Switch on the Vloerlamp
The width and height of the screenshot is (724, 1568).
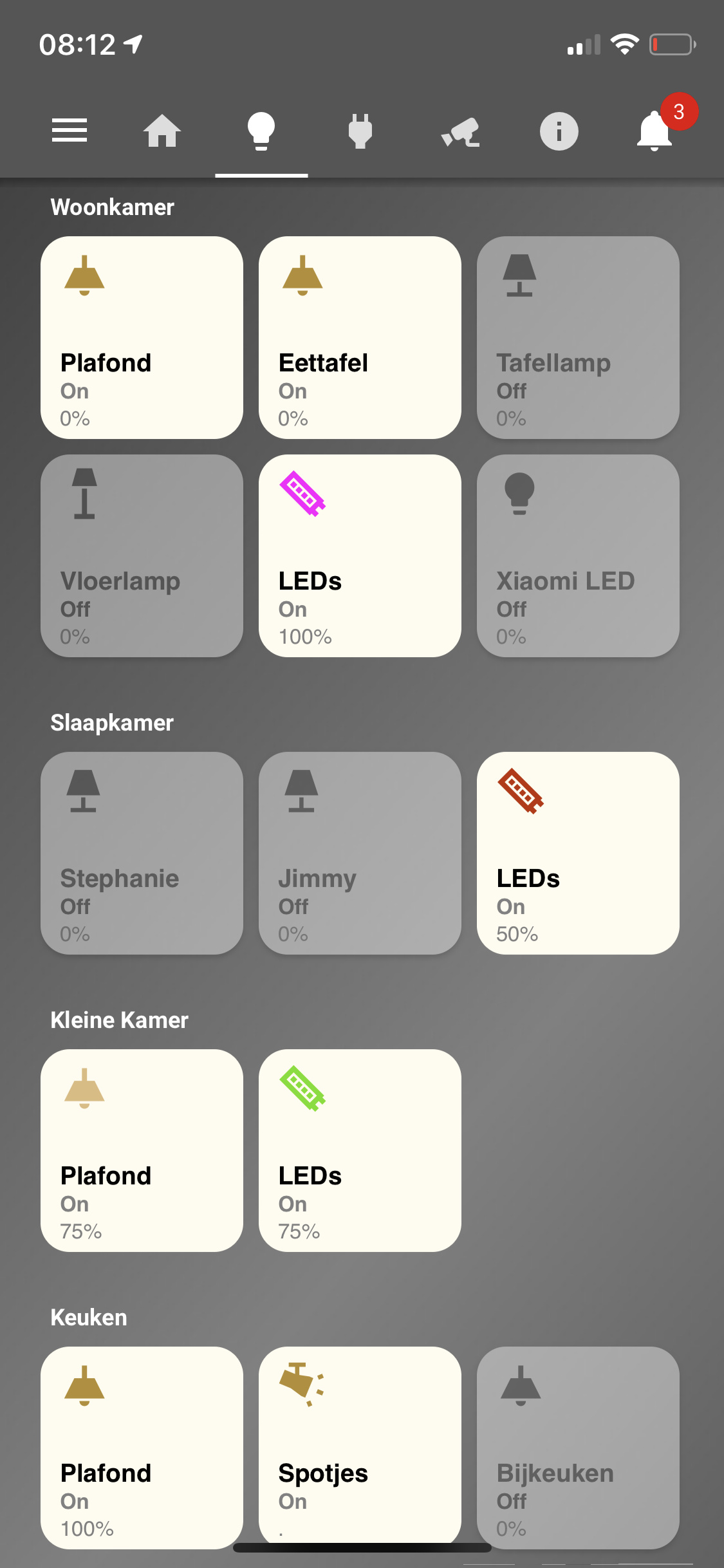(x=142, y=555)
